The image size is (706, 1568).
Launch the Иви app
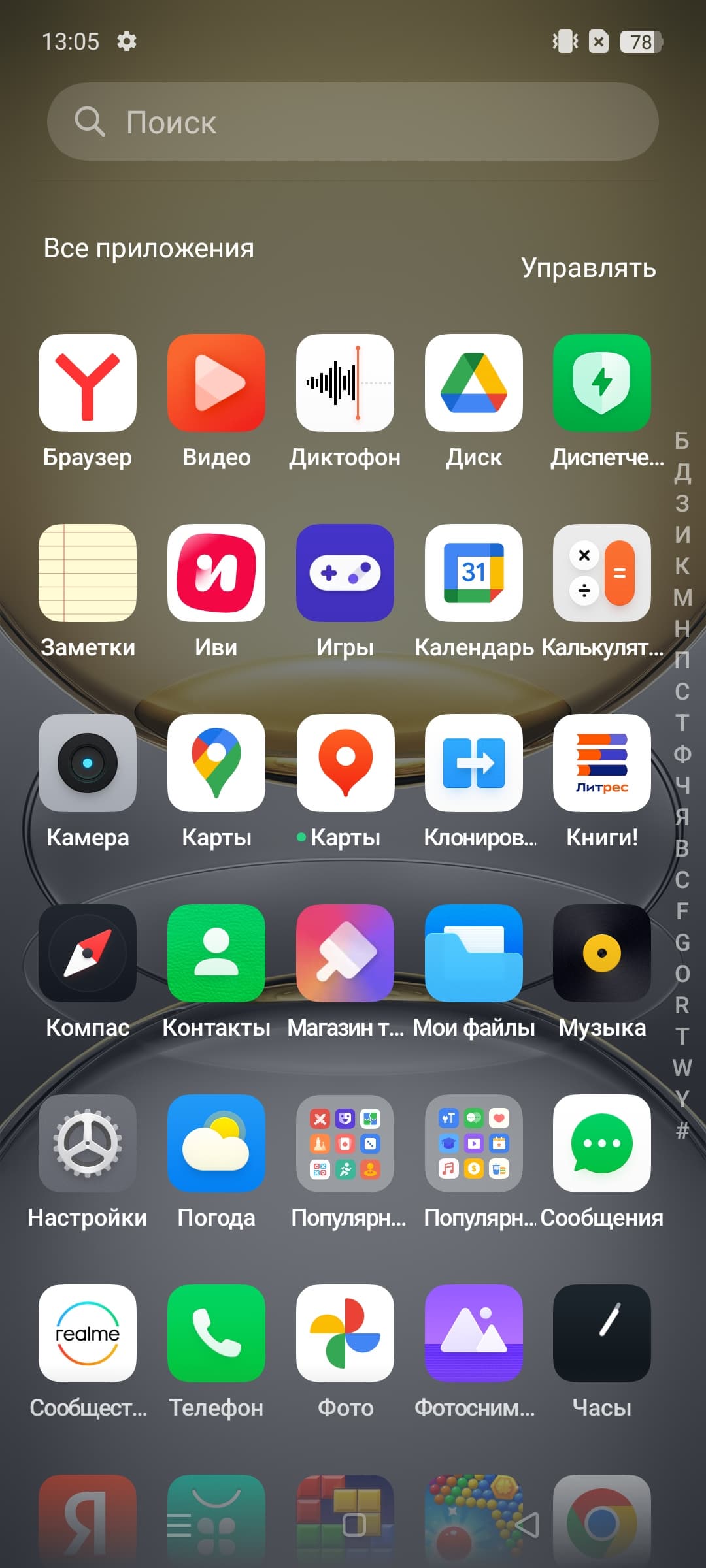[216, 574]
